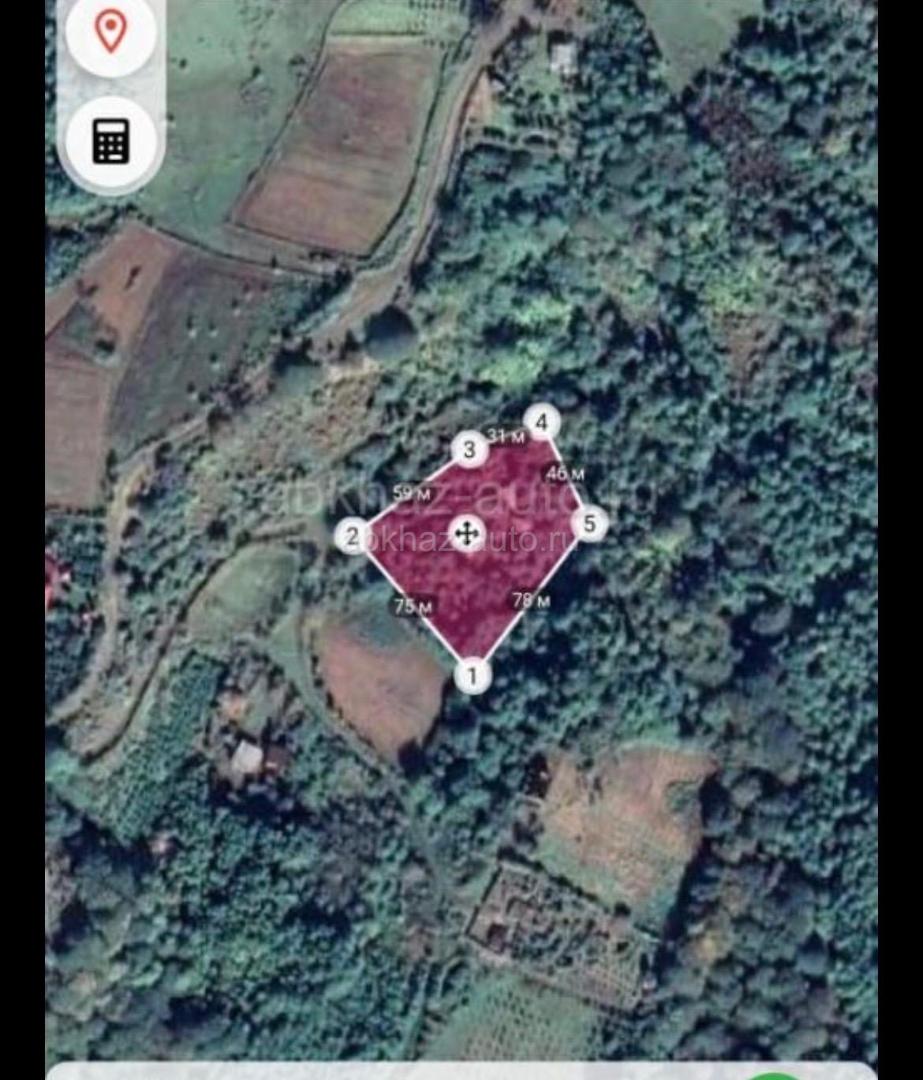Viewport: 923px width, 1080px height.
Task: Select vertex marker 3 of the plot
Action: (x=469, y=449)
